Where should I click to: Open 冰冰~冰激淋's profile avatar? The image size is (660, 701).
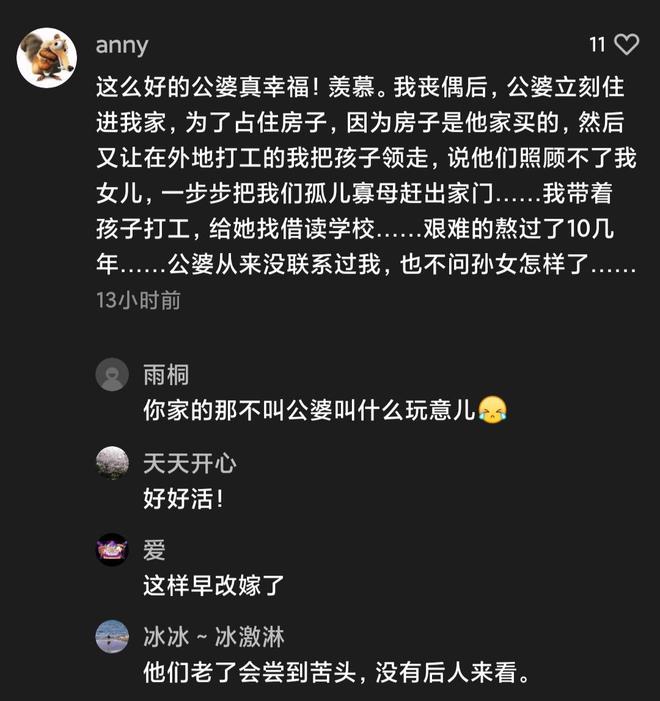(112, 637)
